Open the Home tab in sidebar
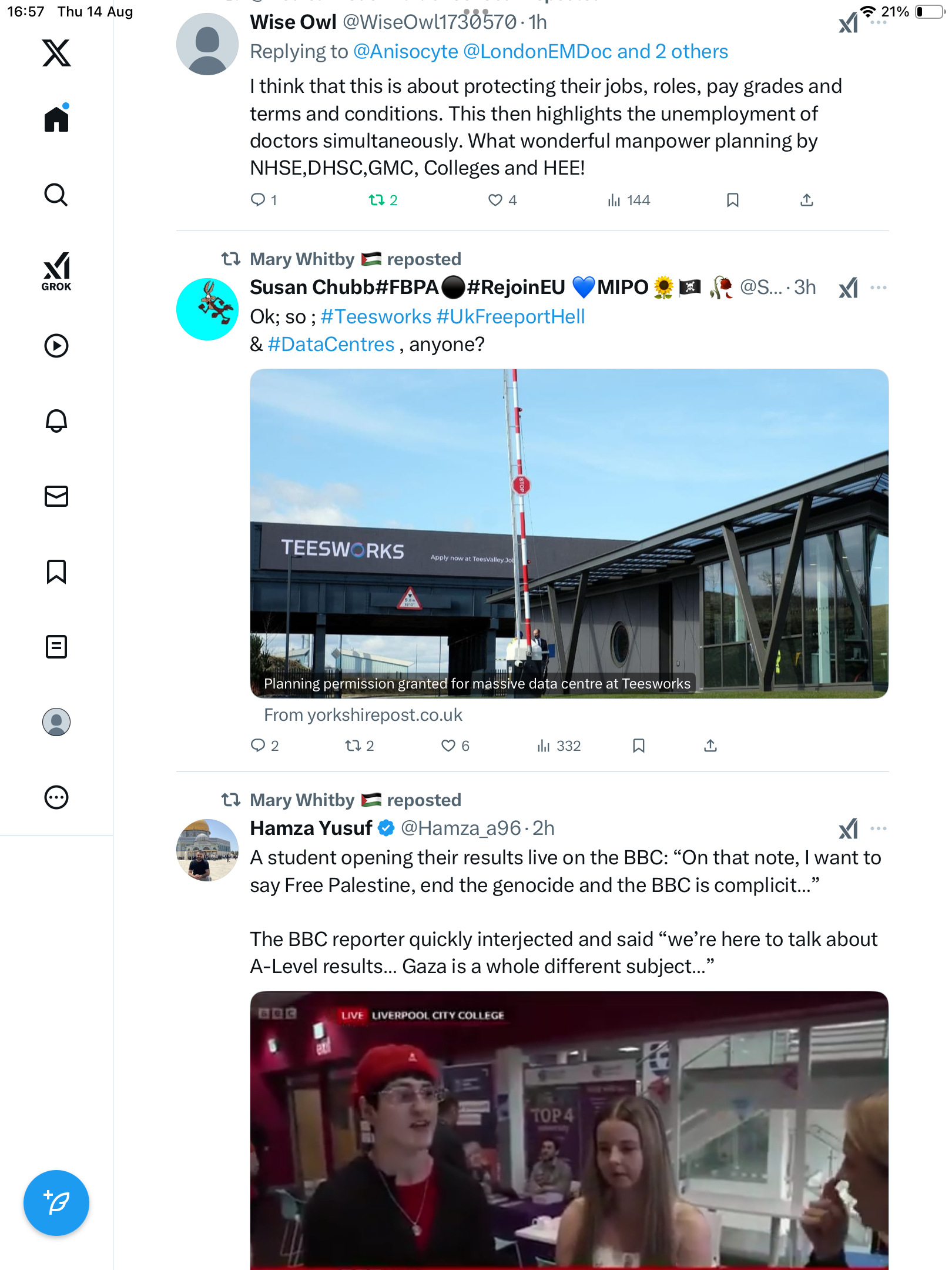This screenshot has width=952, height=1270. coord(56,119)
